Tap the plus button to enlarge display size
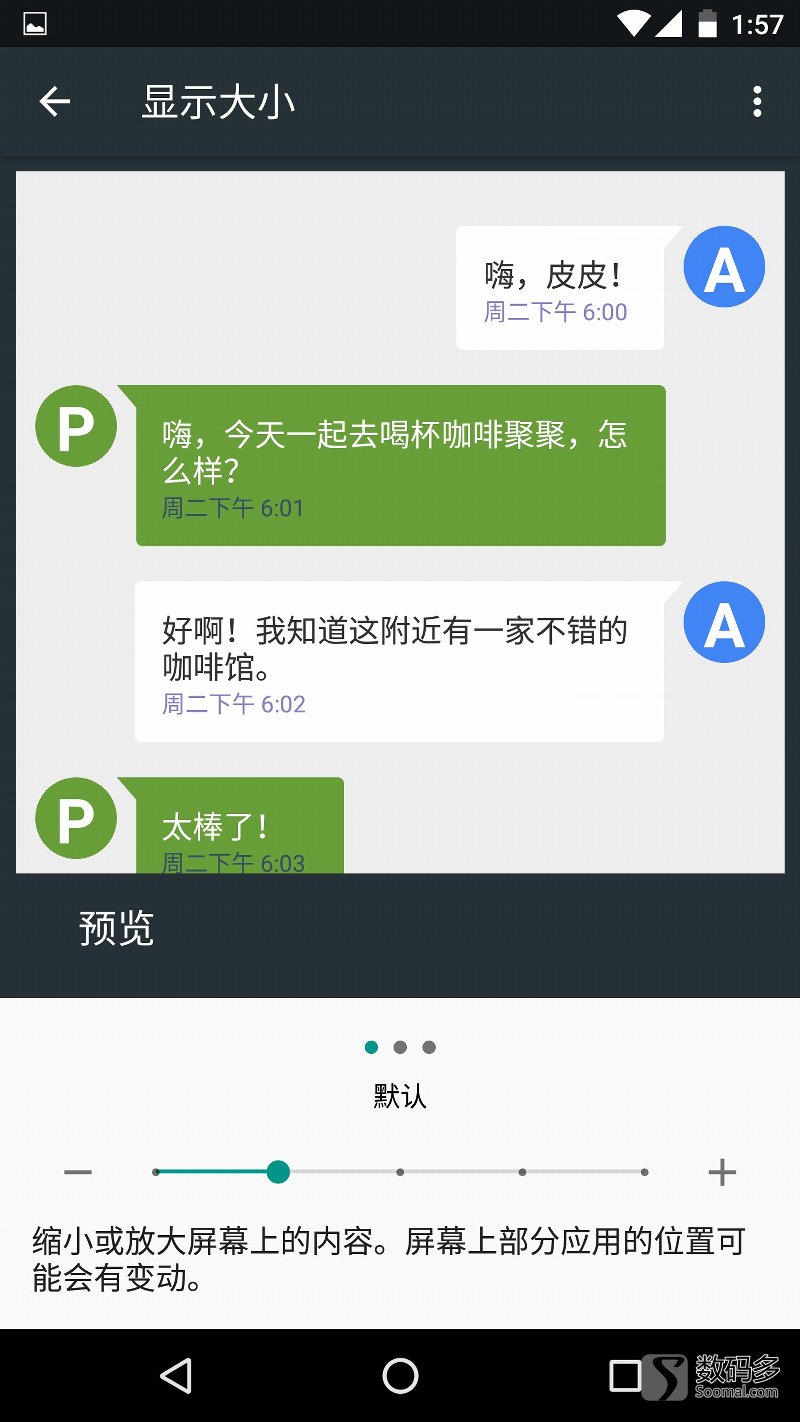 721,1171
